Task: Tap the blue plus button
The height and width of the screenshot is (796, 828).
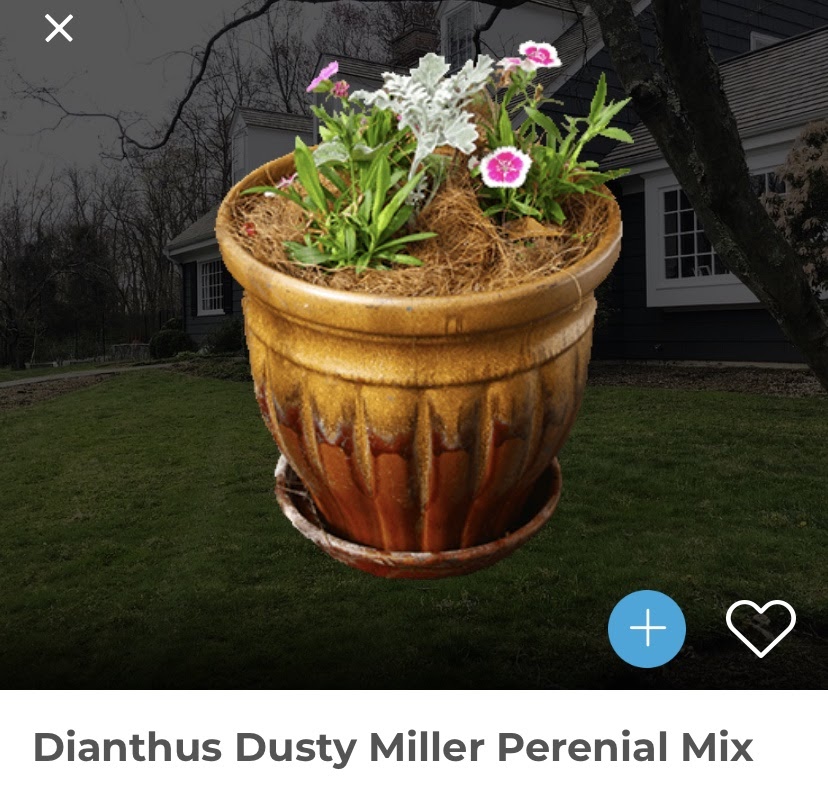Action: coord(647,629)
